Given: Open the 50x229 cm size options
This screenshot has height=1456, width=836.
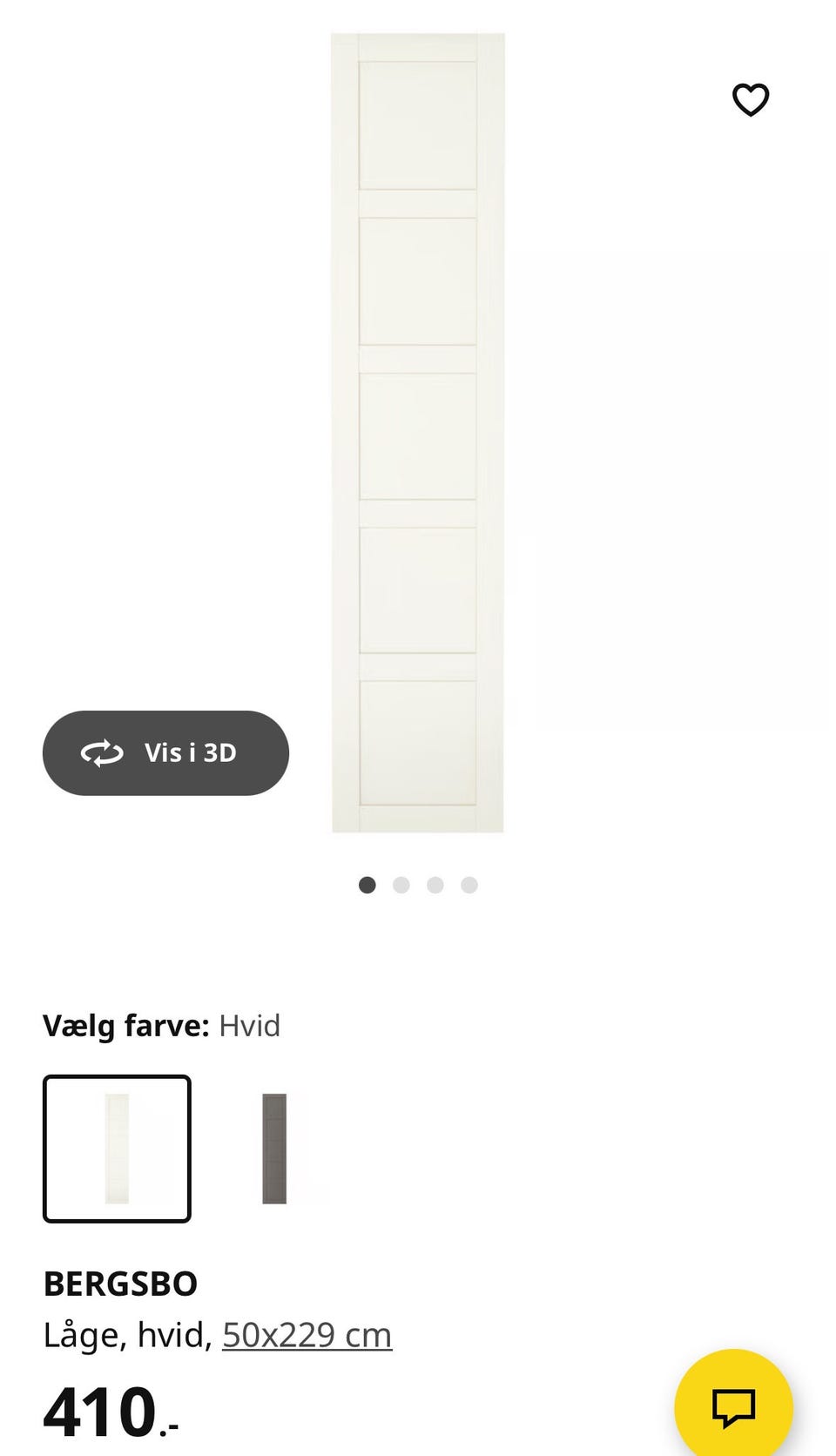Looking at the screenshot, I should pos(307,1333).
